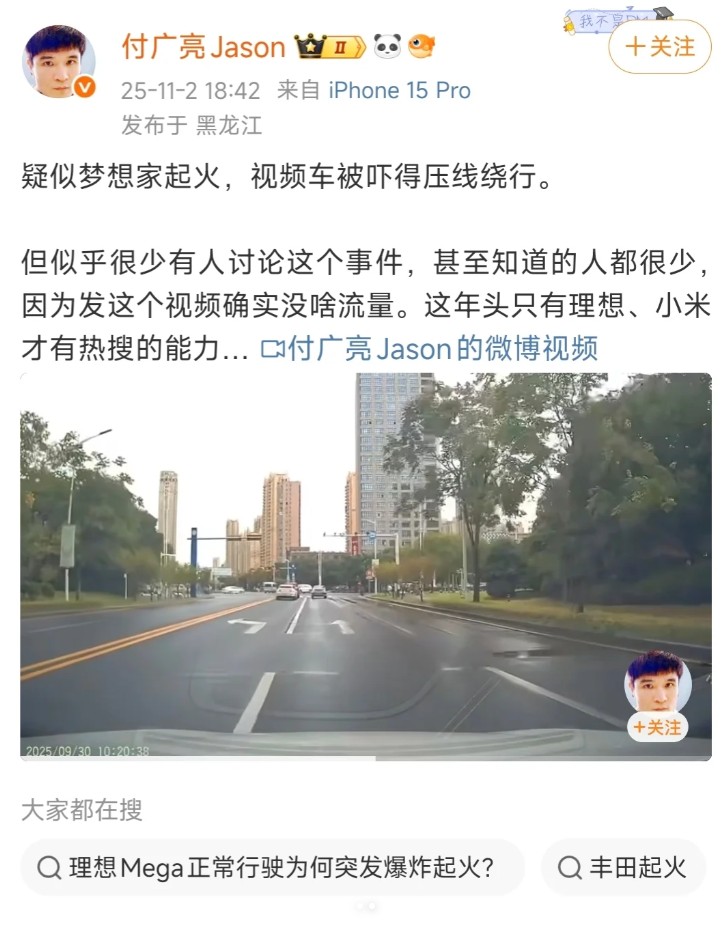Search 理想Mega正常行驶为何突发爆炸起火
This screenshot has width=728, height=928.
270,867
